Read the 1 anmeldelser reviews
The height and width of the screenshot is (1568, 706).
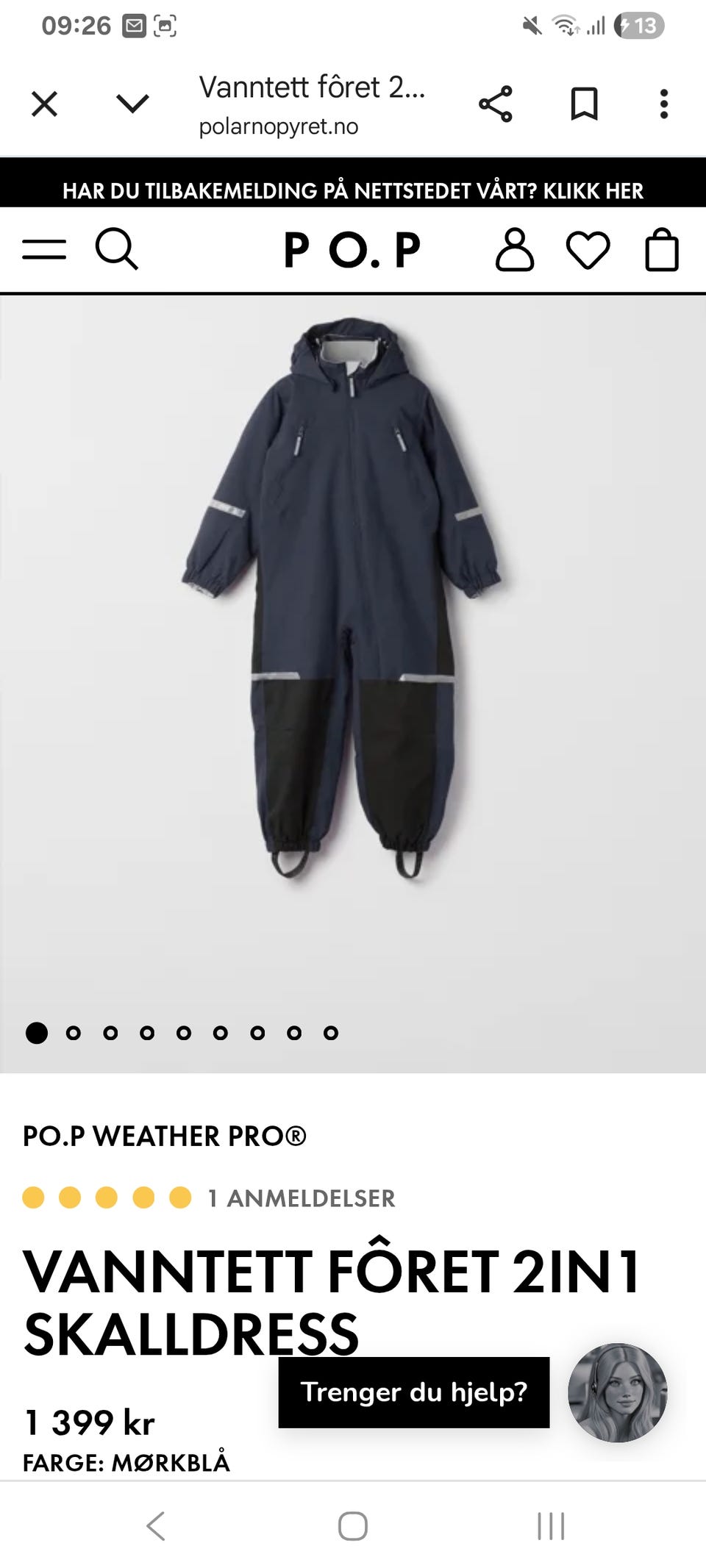click(x=302, y=1198)
